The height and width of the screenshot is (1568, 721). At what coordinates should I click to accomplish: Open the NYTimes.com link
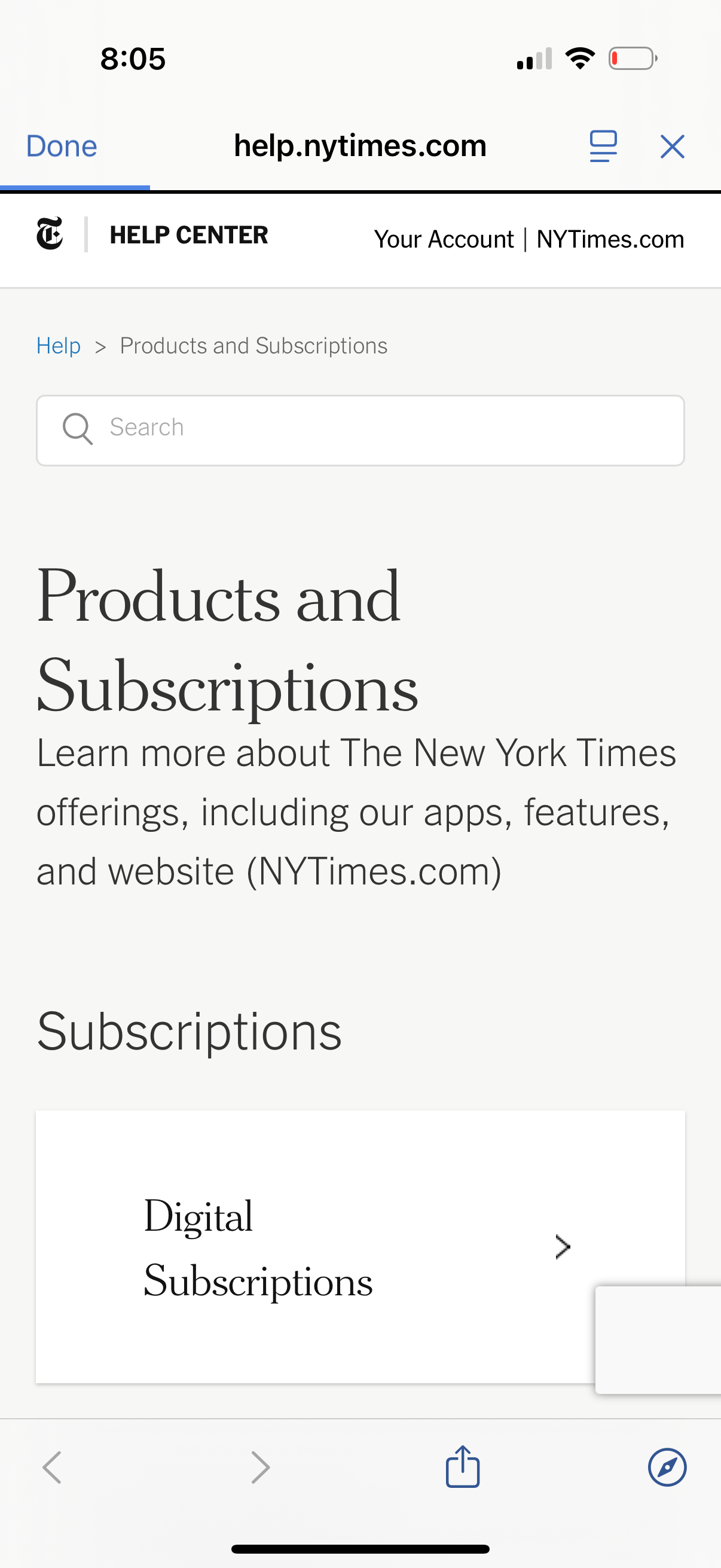[610, 239]
